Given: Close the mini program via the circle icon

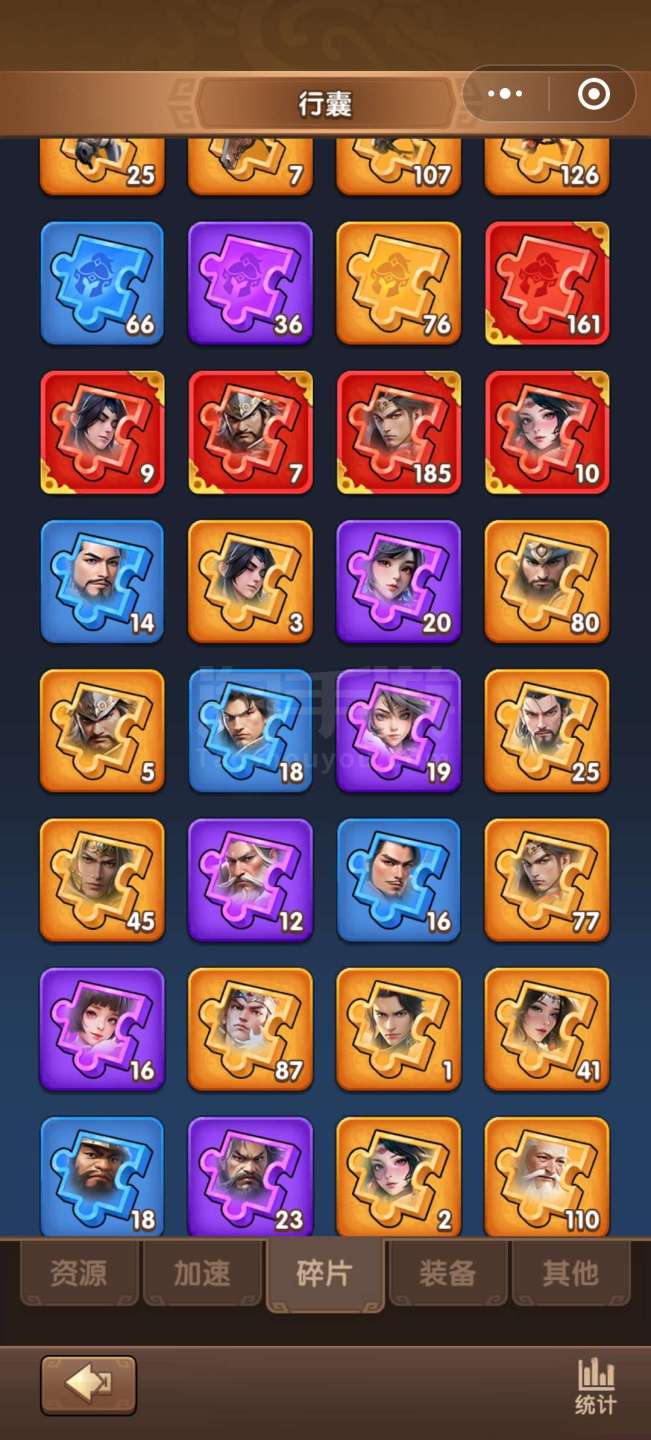Looking at the screenshot, I should coord(593,94).
